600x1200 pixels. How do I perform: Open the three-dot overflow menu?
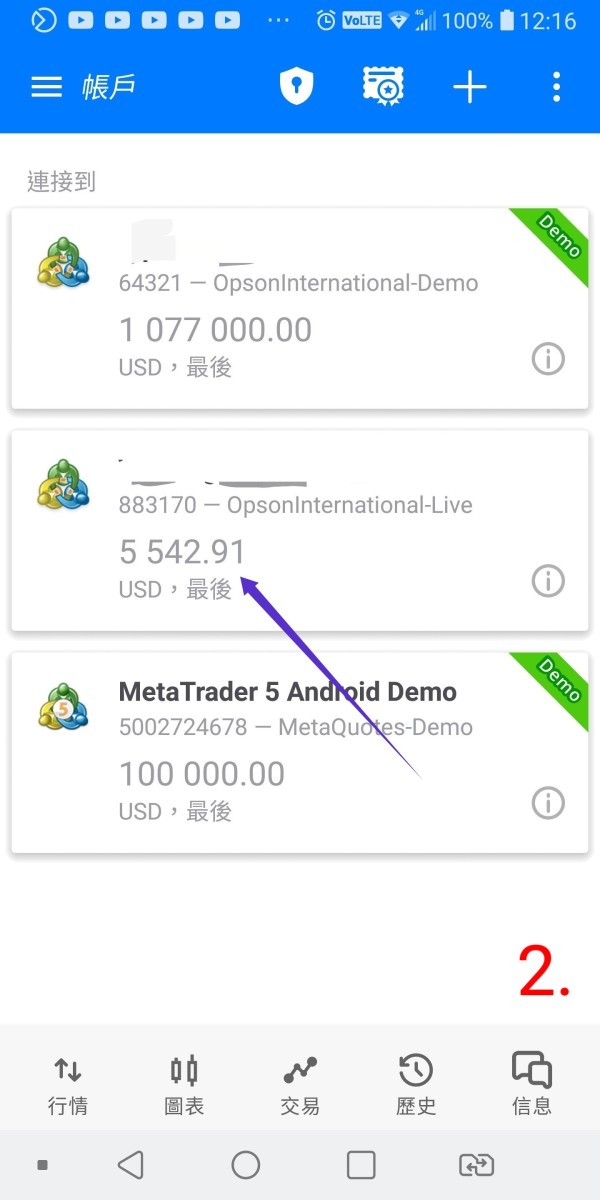tap(556, 87)
